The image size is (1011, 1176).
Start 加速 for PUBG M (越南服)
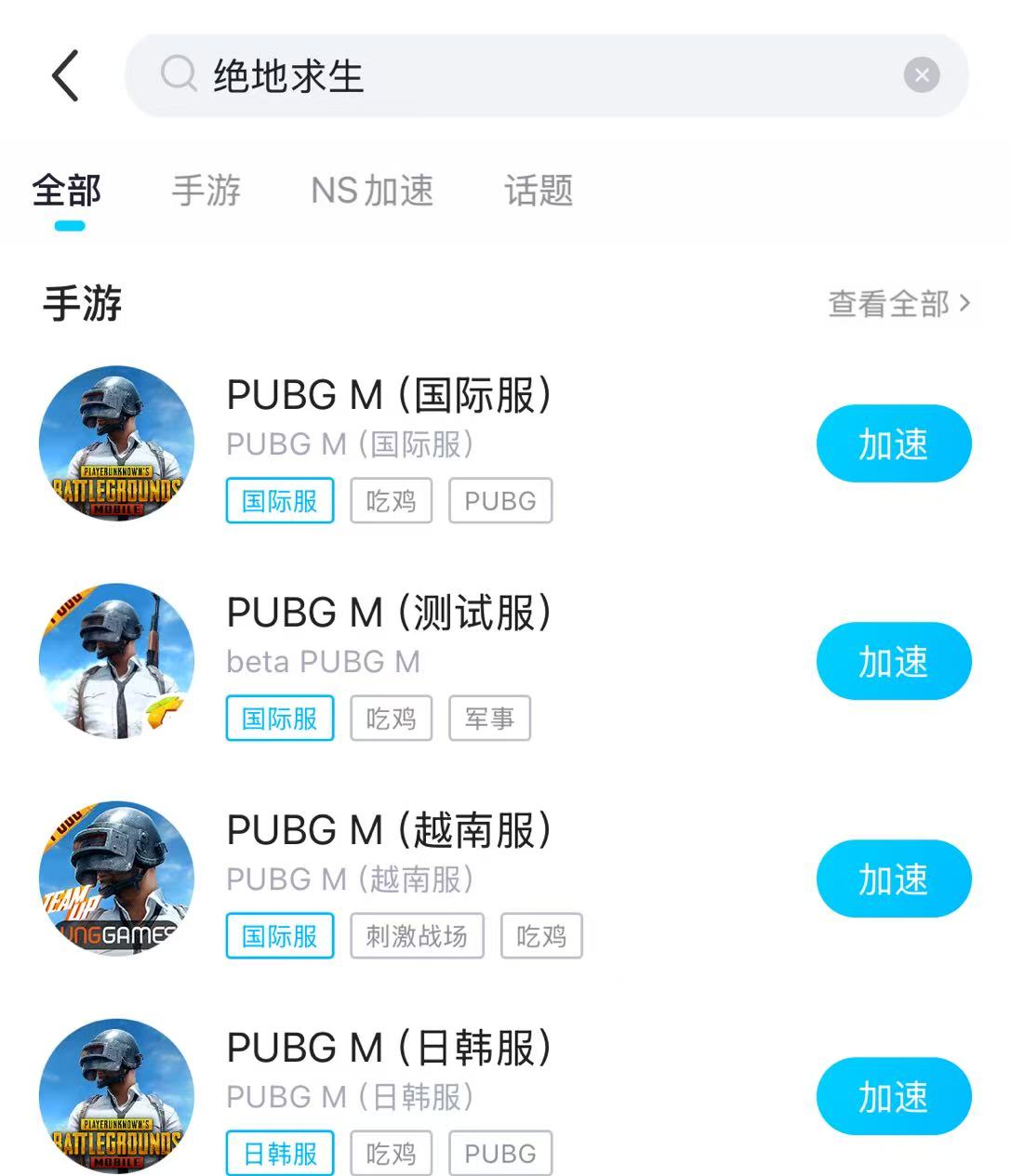893,879
